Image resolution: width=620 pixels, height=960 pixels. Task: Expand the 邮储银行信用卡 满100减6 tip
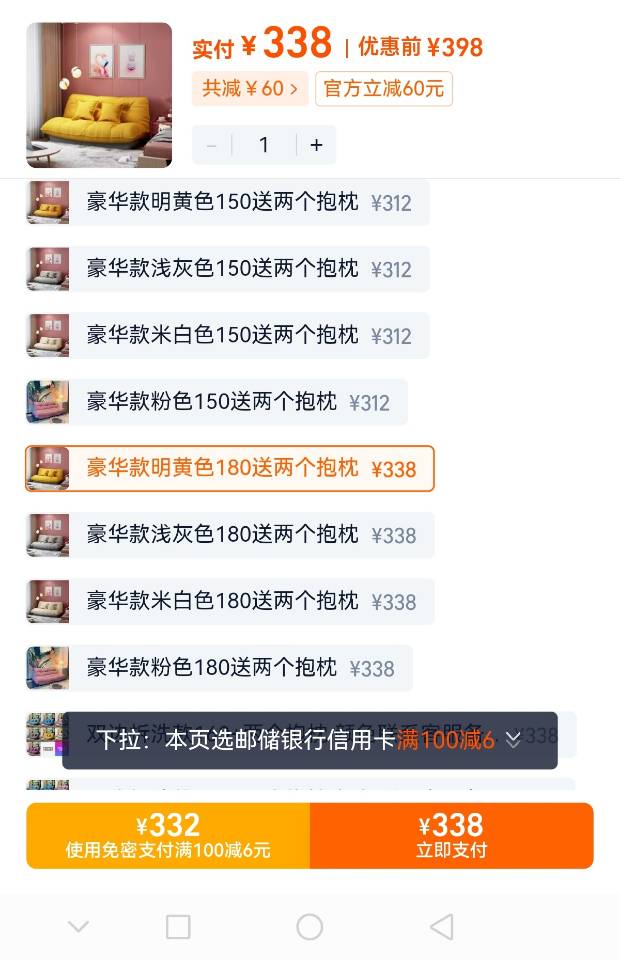click(512, 740)
